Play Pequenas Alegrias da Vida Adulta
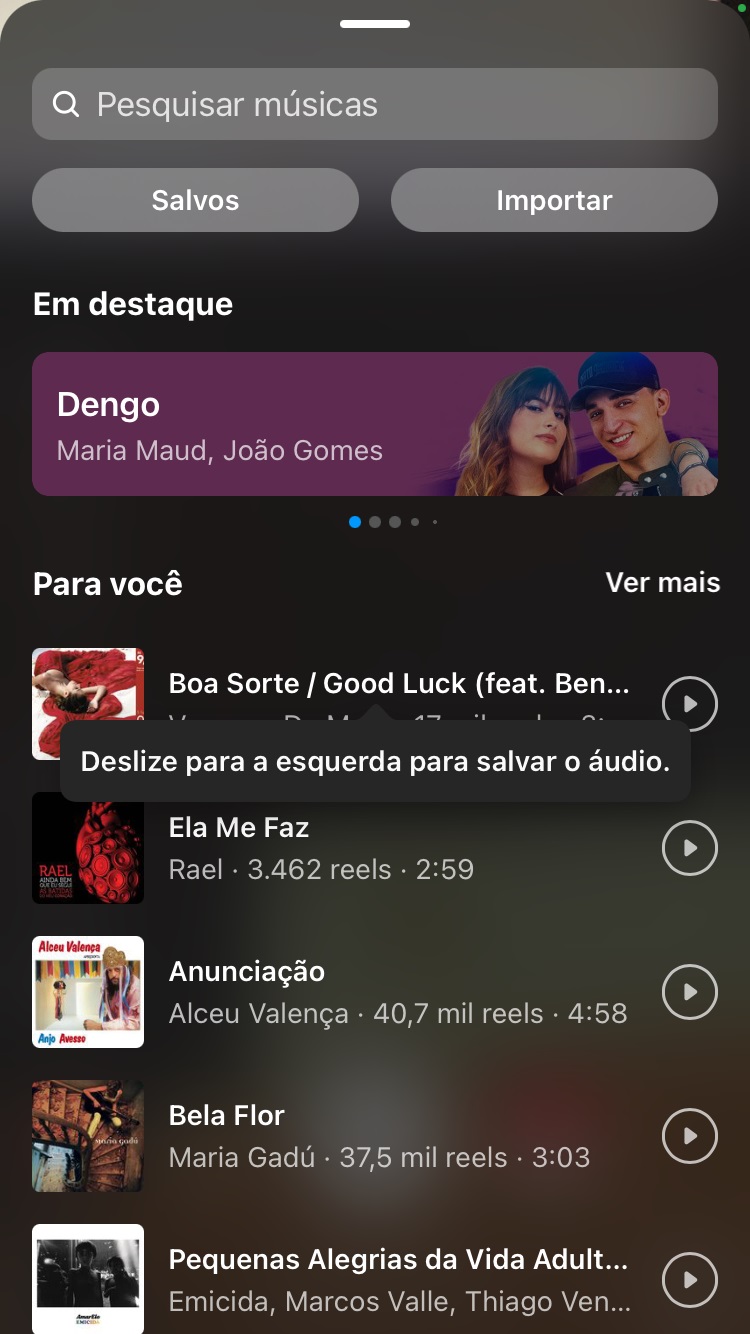The height and width of the screenshot is (1334, 750). [690, 1279]
